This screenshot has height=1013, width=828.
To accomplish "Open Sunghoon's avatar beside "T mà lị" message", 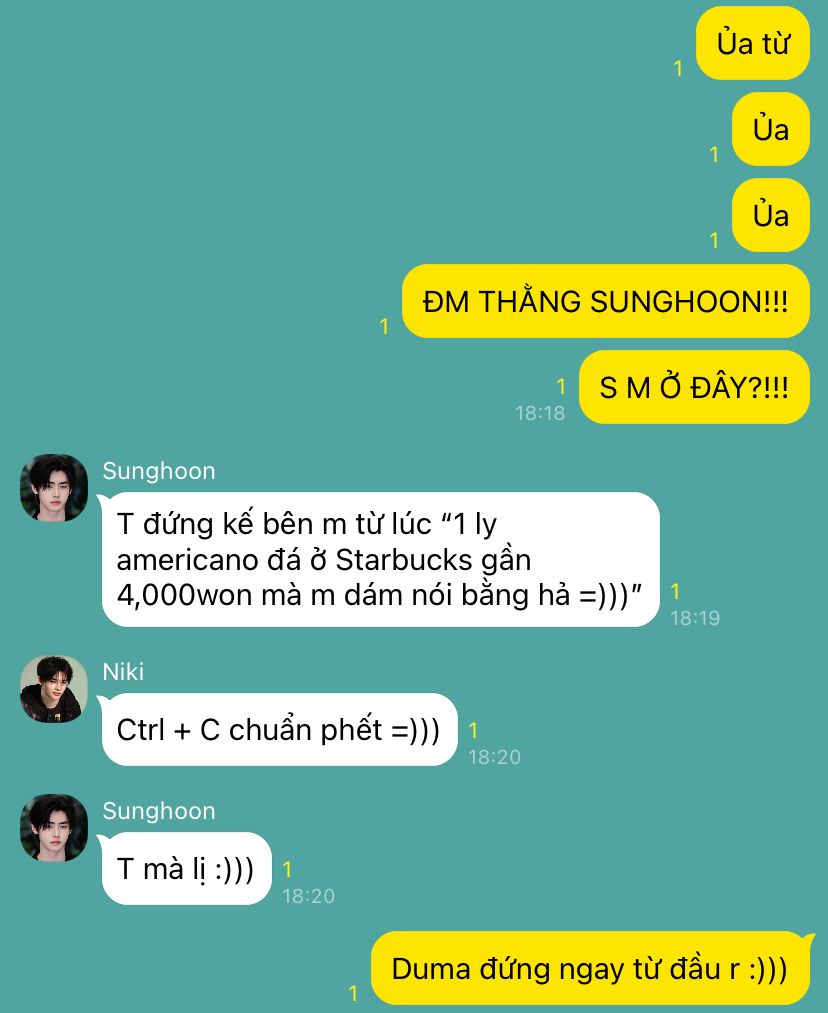I will (54, 828).
